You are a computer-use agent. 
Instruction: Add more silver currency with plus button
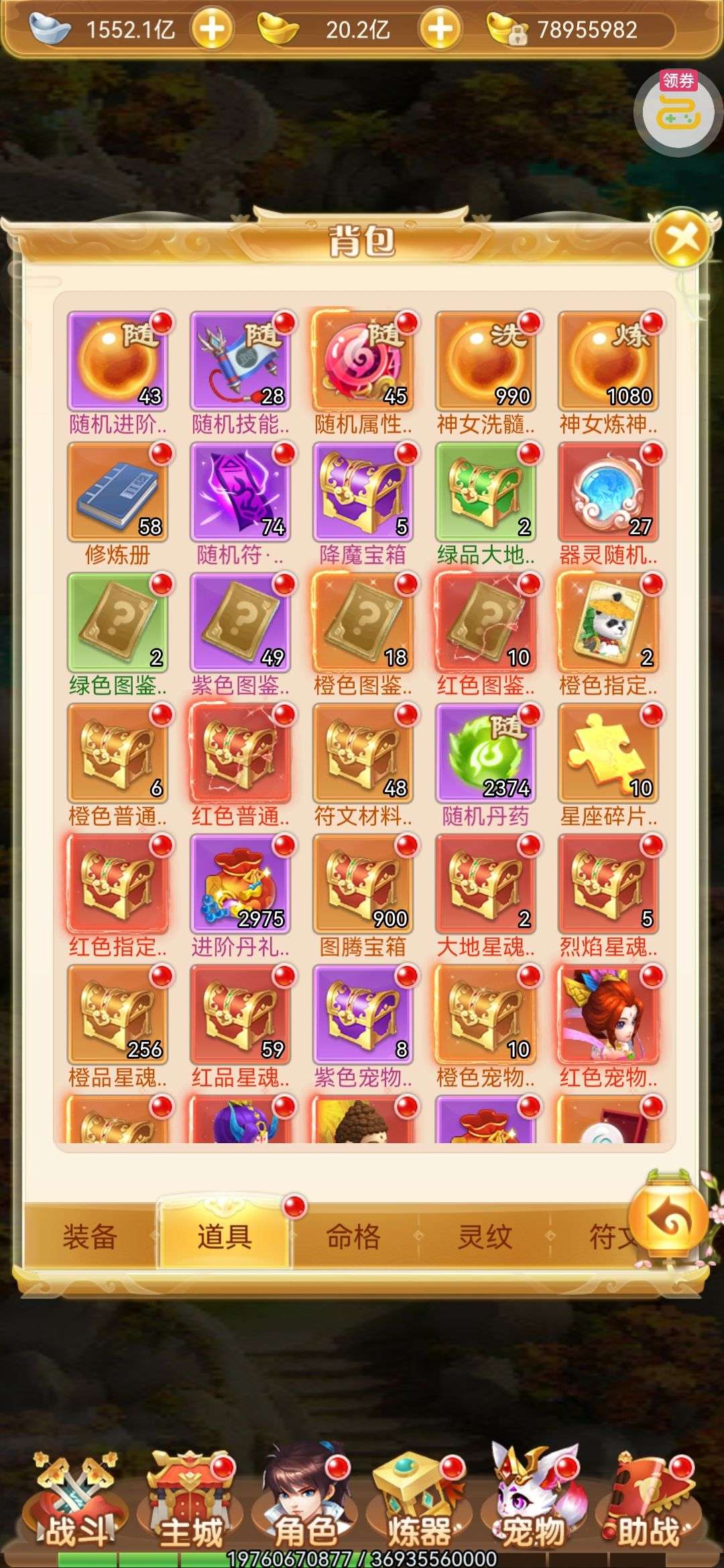click(212, 29)
